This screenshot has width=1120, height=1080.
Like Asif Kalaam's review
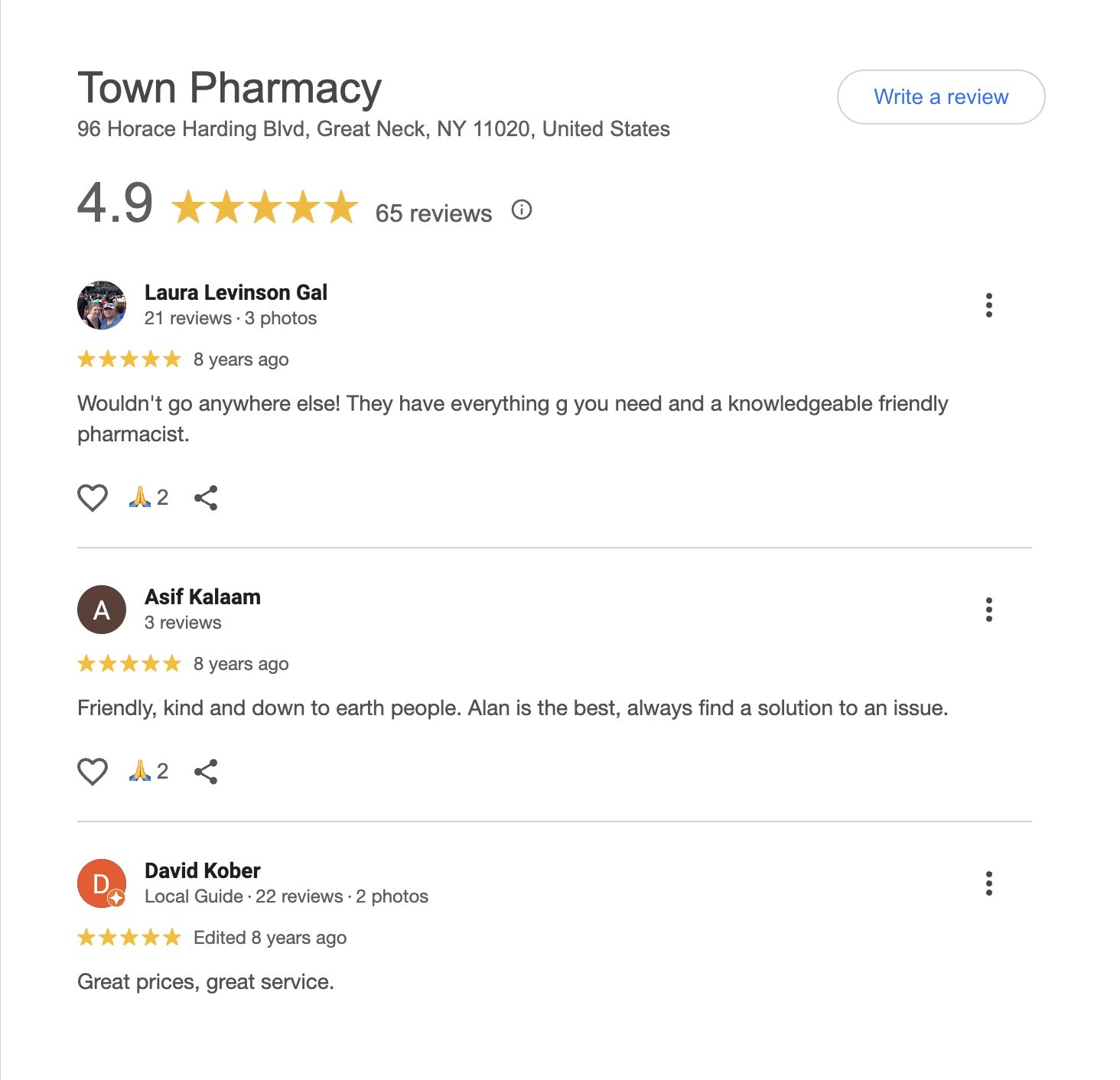[93, 772]
